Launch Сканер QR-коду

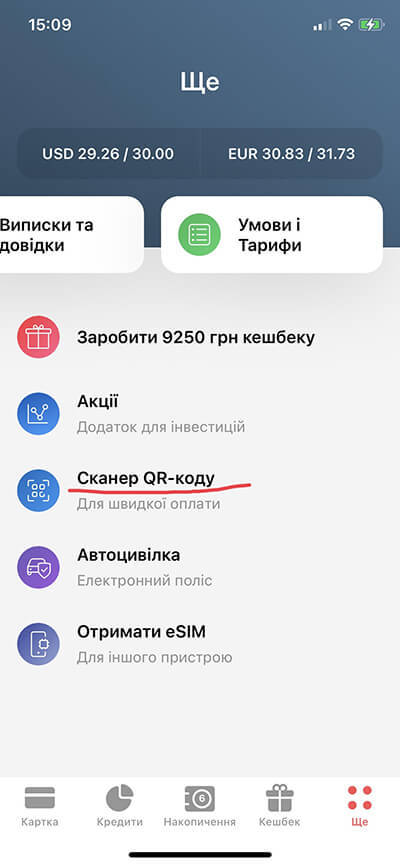tap(200, 490)
